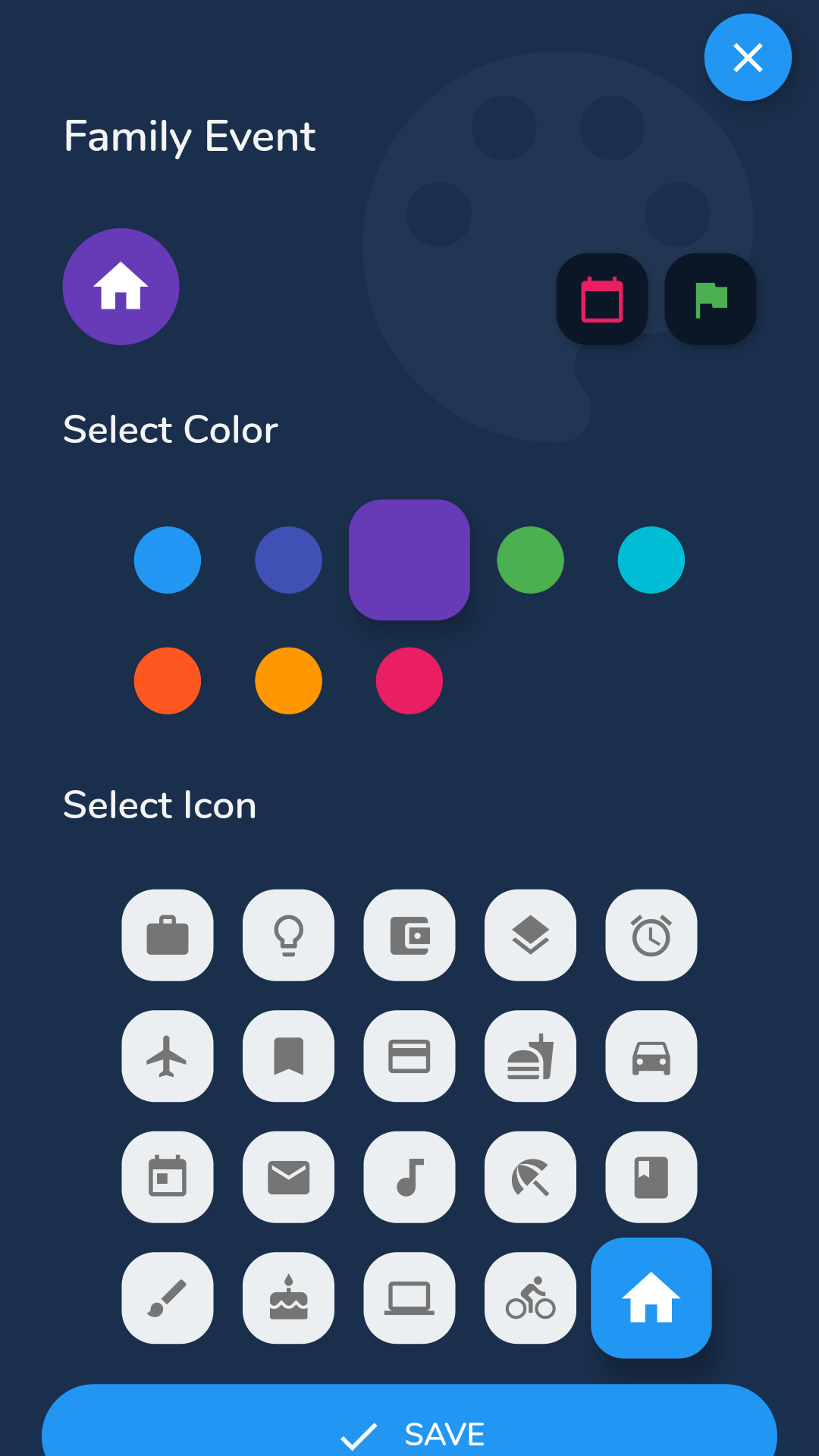
Task: Pick the music note icon
Action: (409, 1177)
